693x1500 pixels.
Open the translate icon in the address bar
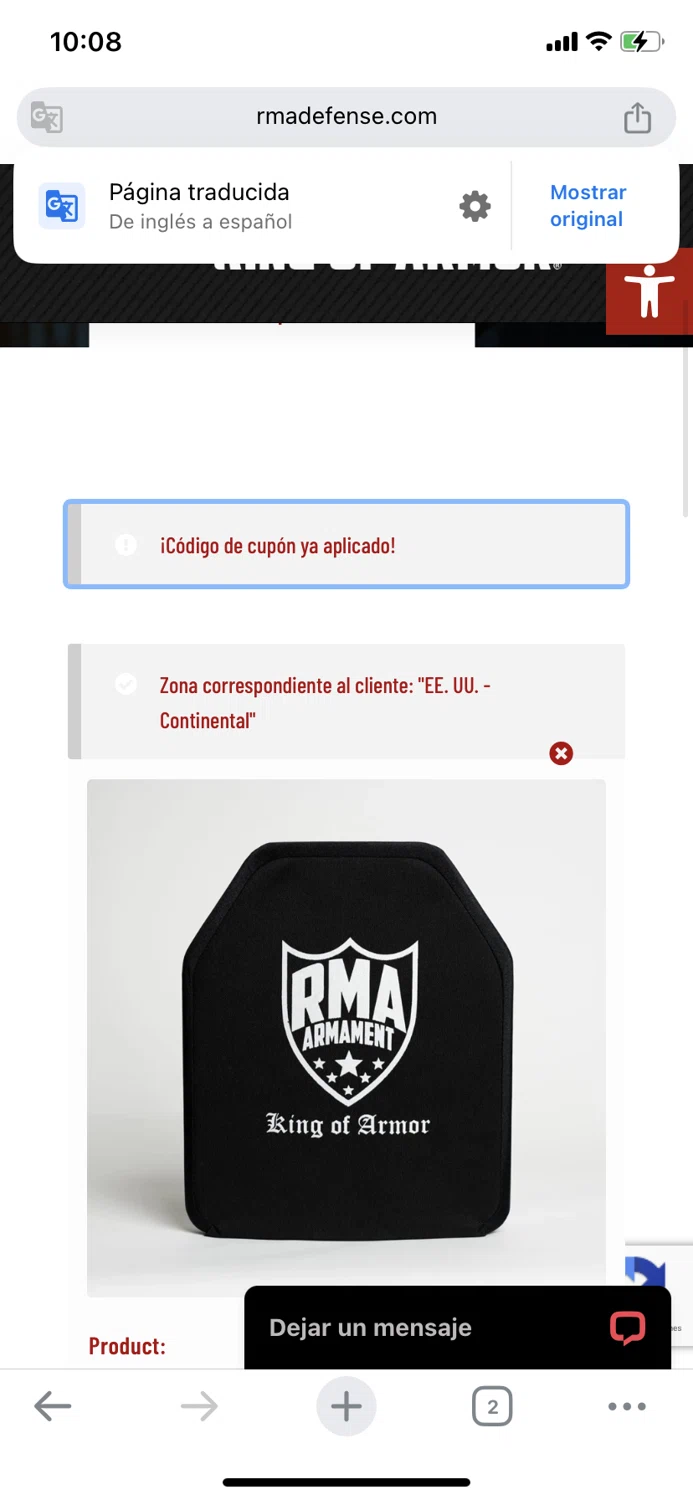[x=47, y=117]
